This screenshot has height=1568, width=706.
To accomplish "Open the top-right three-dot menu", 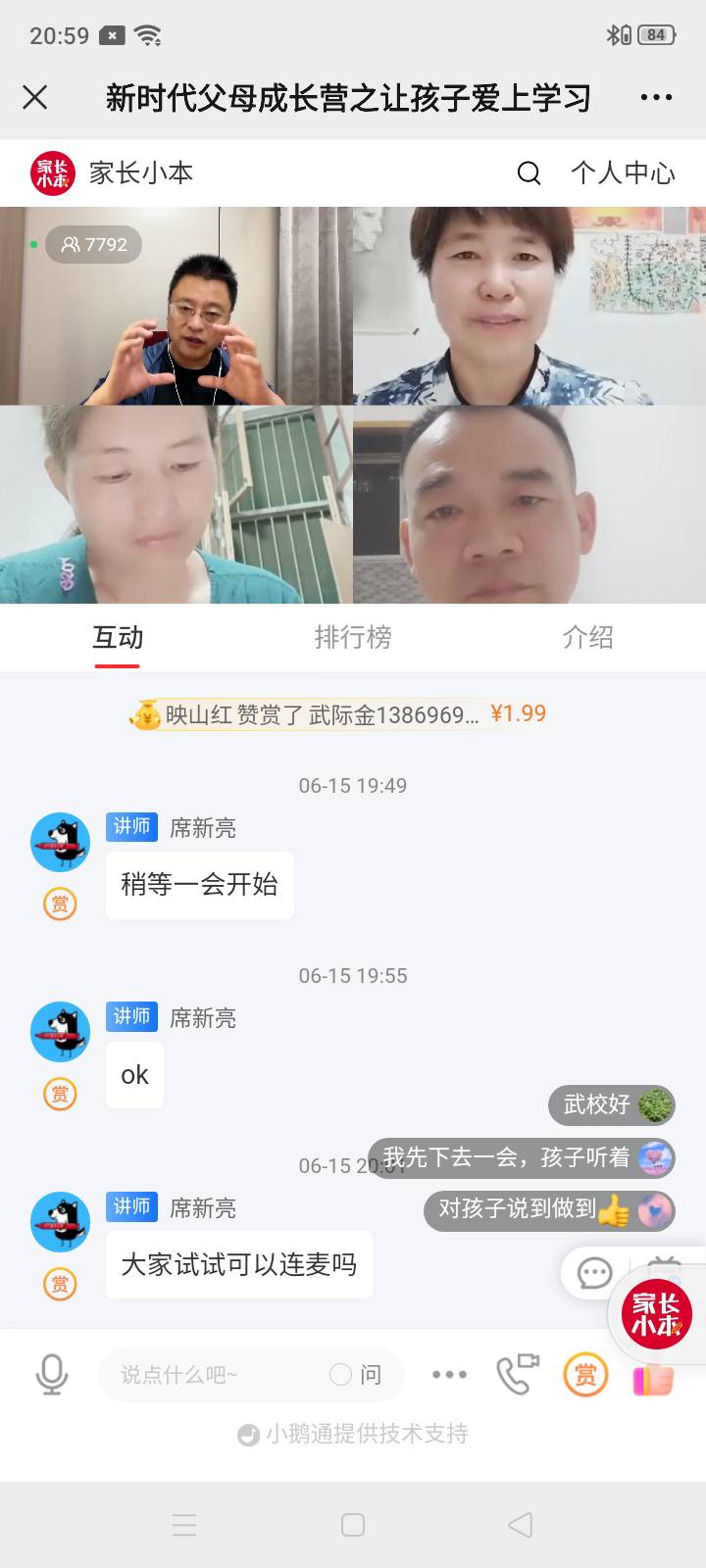I will pyautogui.click(x=655, y=97).
